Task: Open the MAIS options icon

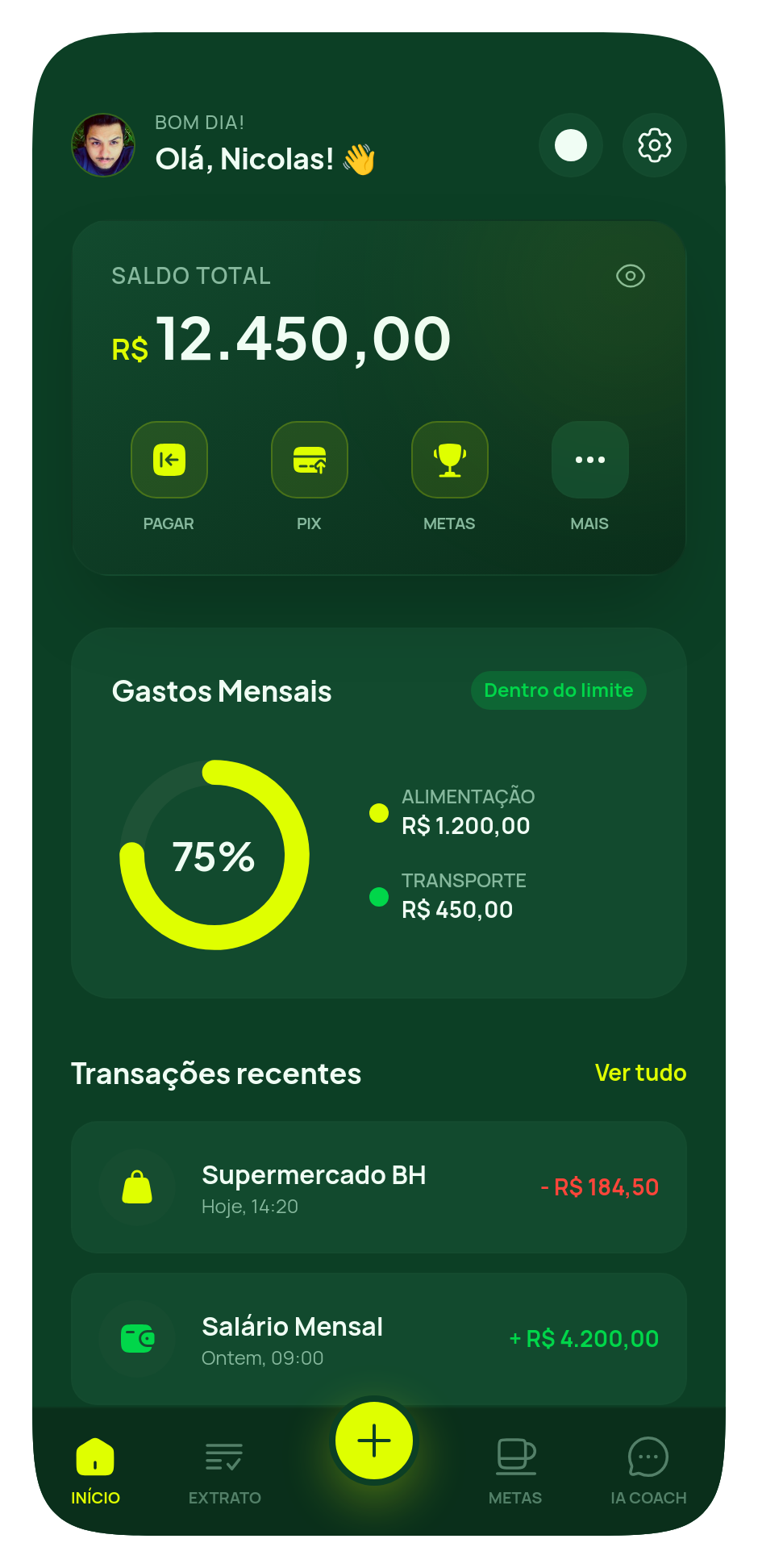Action: [589, 460]
